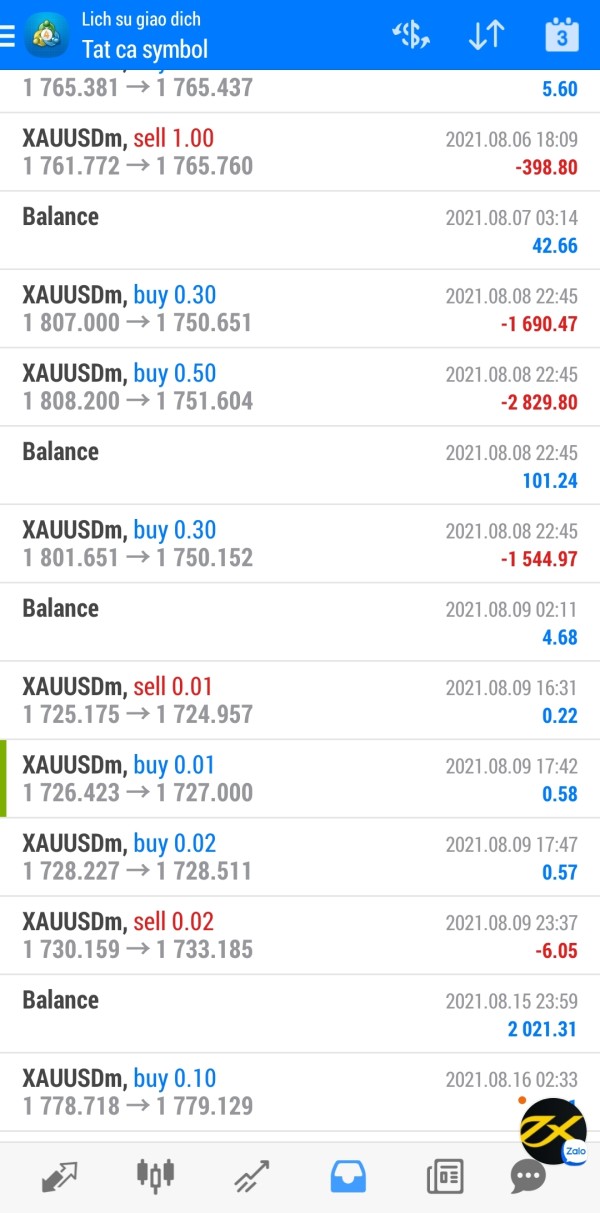Open Balance entry of 2 021.31
This screenshot has height=1213, width=600.
(x=300, y=1014)
